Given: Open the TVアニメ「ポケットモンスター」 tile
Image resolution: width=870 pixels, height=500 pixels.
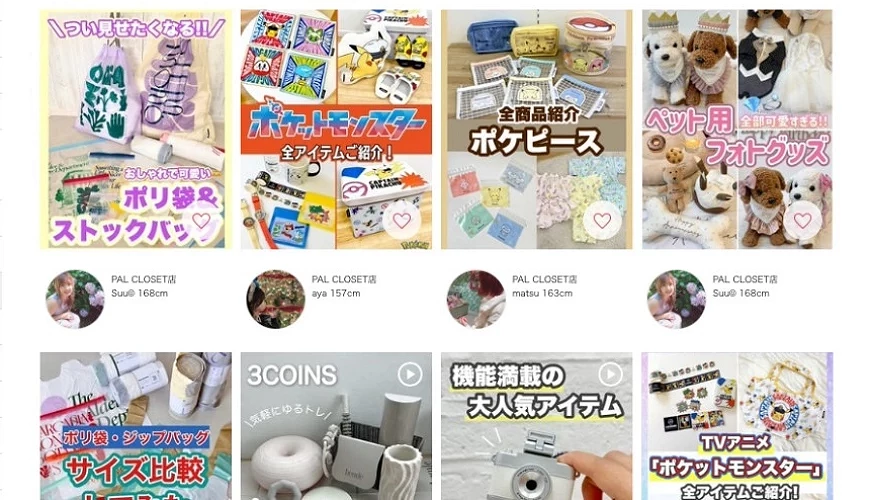Looking at the screenshot, I should click(x=737, y=430).
